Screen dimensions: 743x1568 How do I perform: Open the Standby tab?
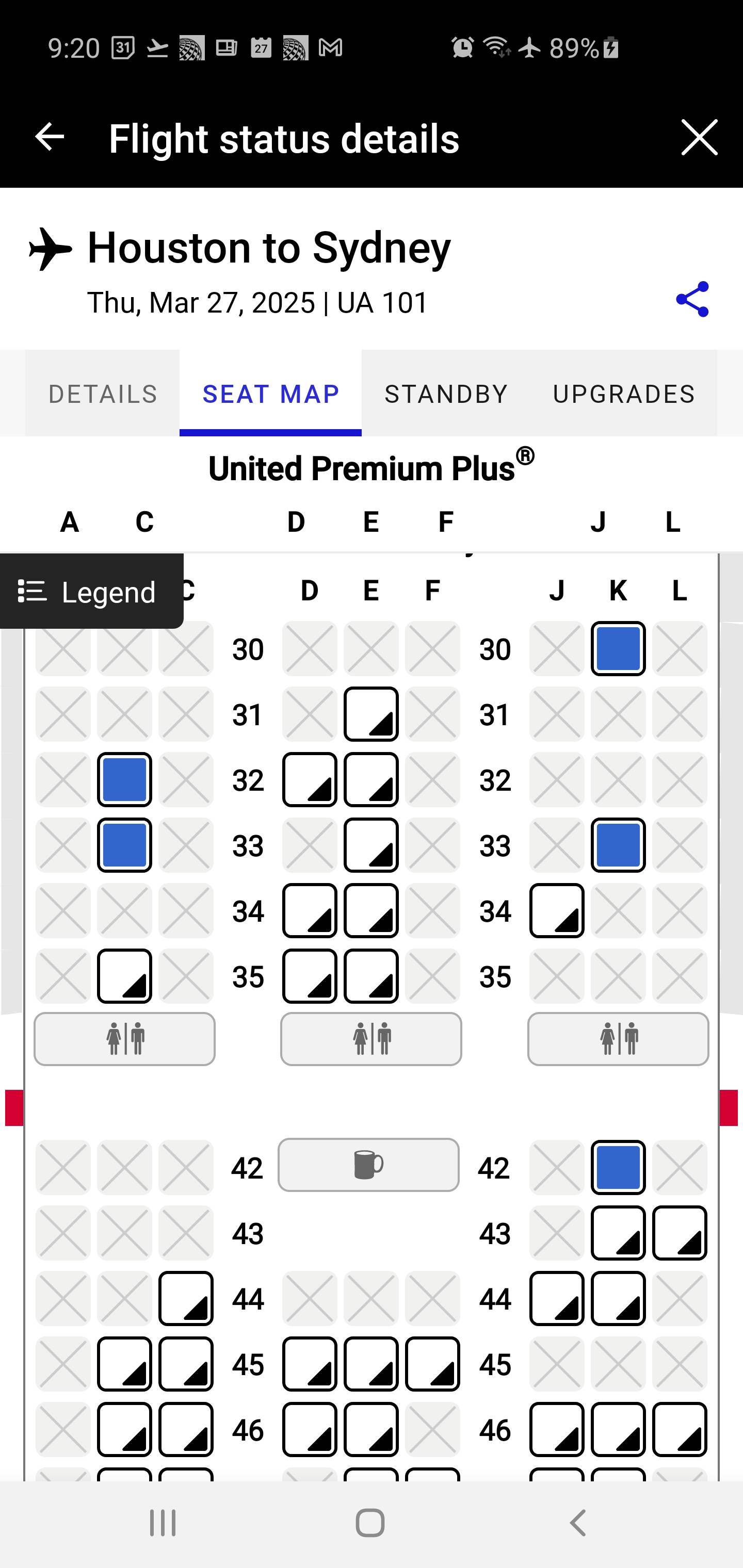pyautogui.click(x=446, y=394)
